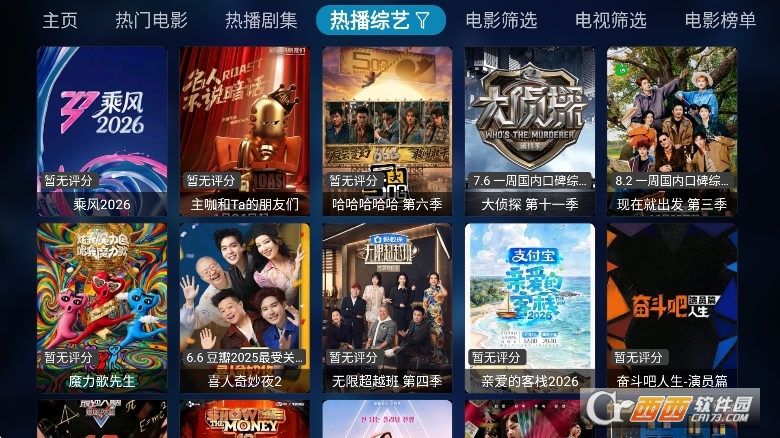This screenshot has width=780, height=438.
Task: Open the 电影榜单 tab
Action: click(720, 20)
